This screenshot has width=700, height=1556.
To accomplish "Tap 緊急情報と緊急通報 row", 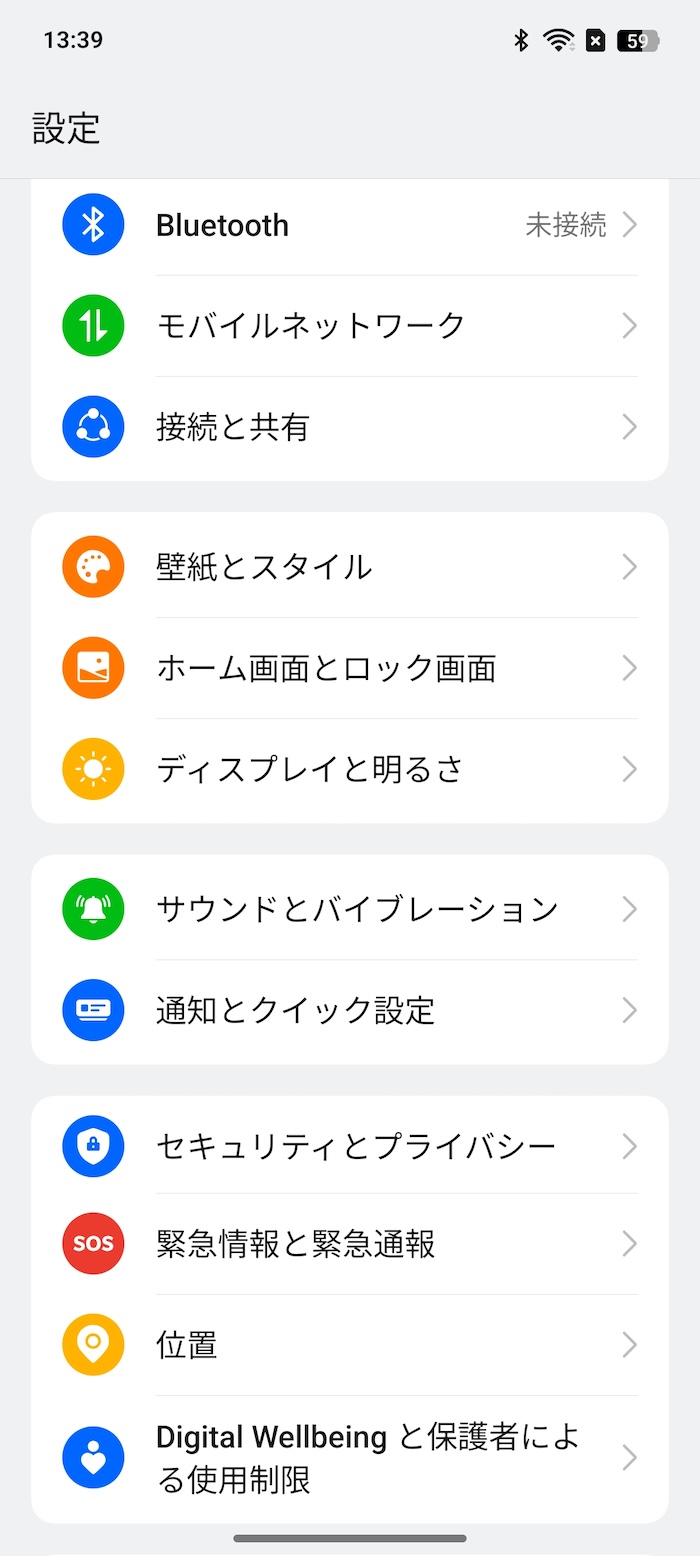I will [x=350, y=1244].
